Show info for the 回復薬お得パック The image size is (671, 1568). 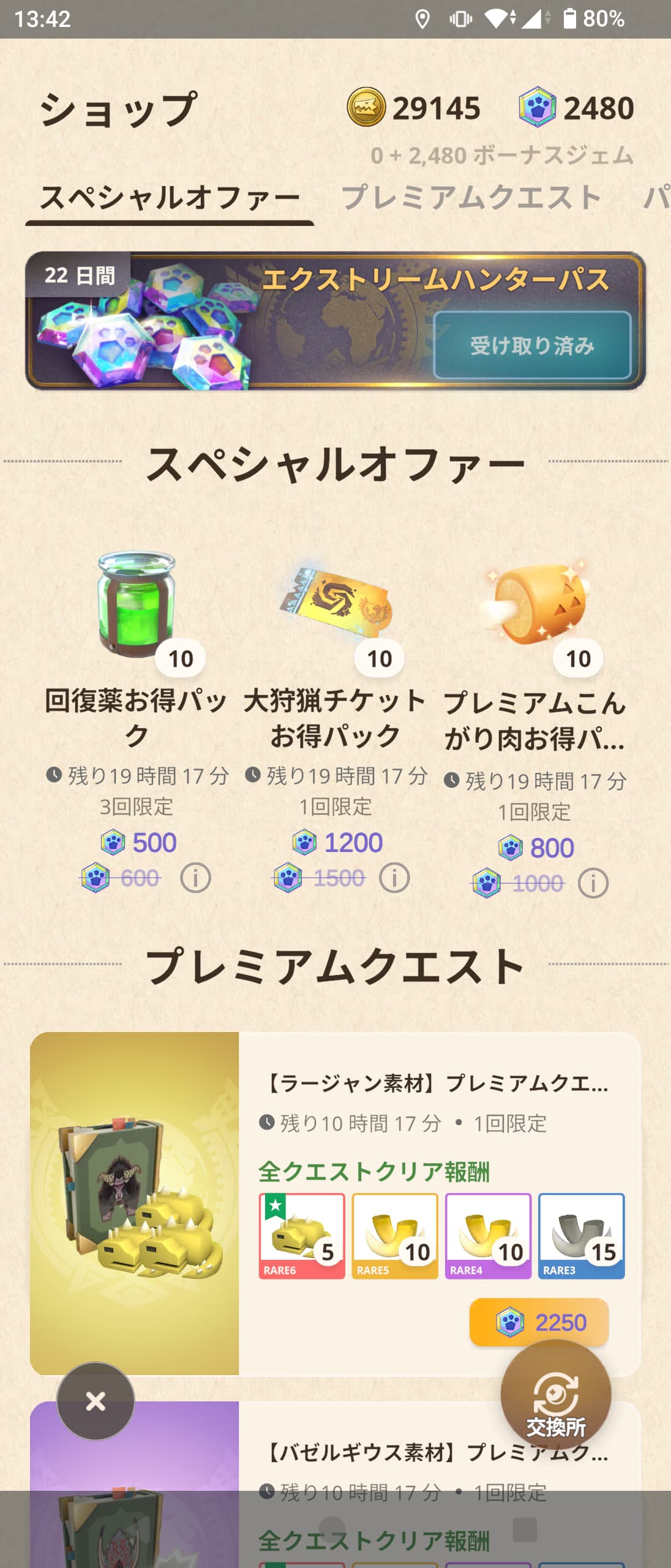195,878
